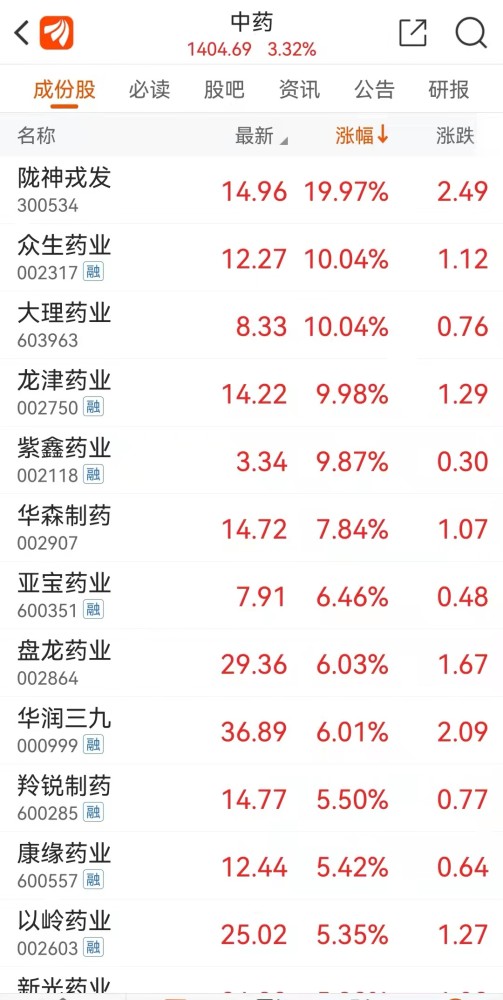View details for 大理药业
503x1000 pixels.
pyautogui.click(x=251, y=325)
